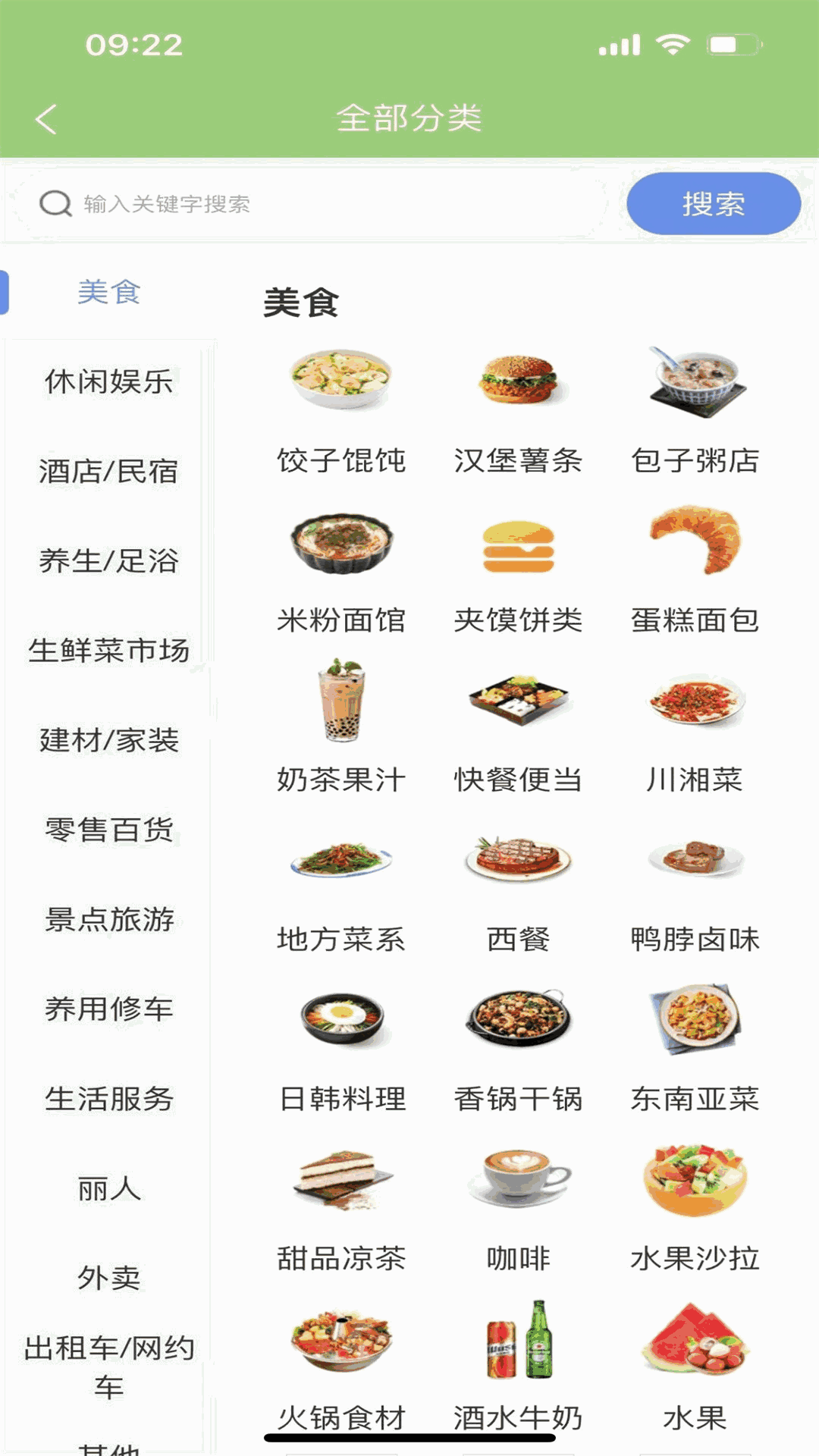Go back with the top-left arrow
Screen dimensions: 819x1456
pos(45,119)
